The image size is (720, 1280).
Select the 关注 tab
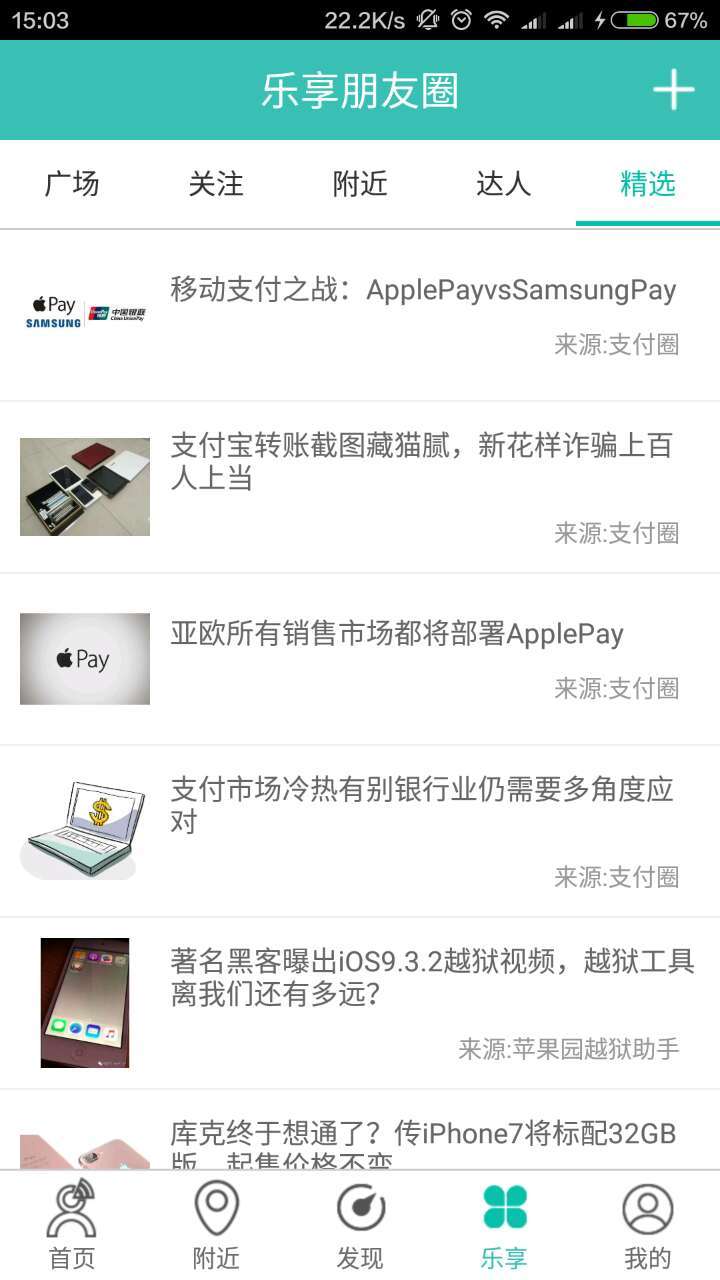[x=216, y=184]
